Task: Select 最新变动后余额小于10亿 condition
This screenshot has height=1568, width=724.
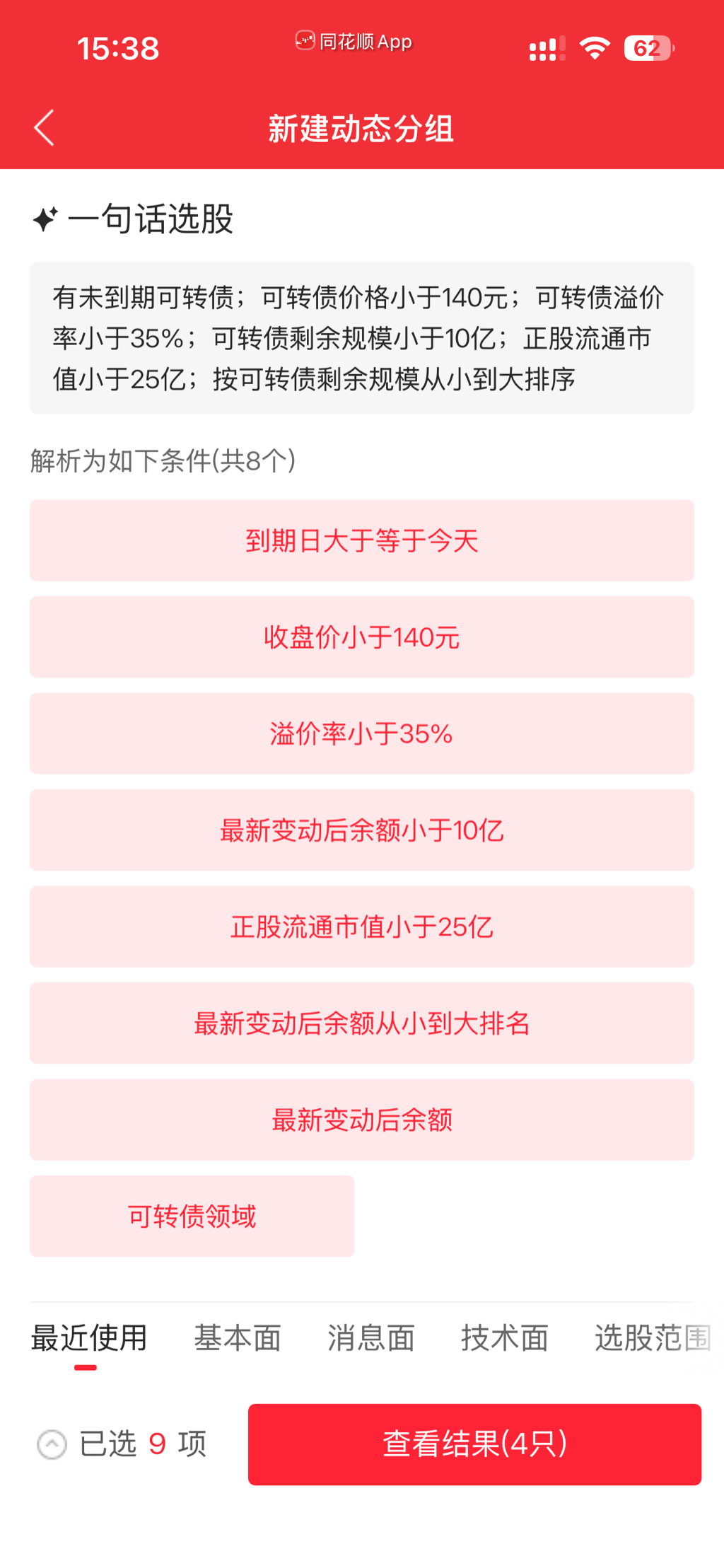Action: click(362, 830)
